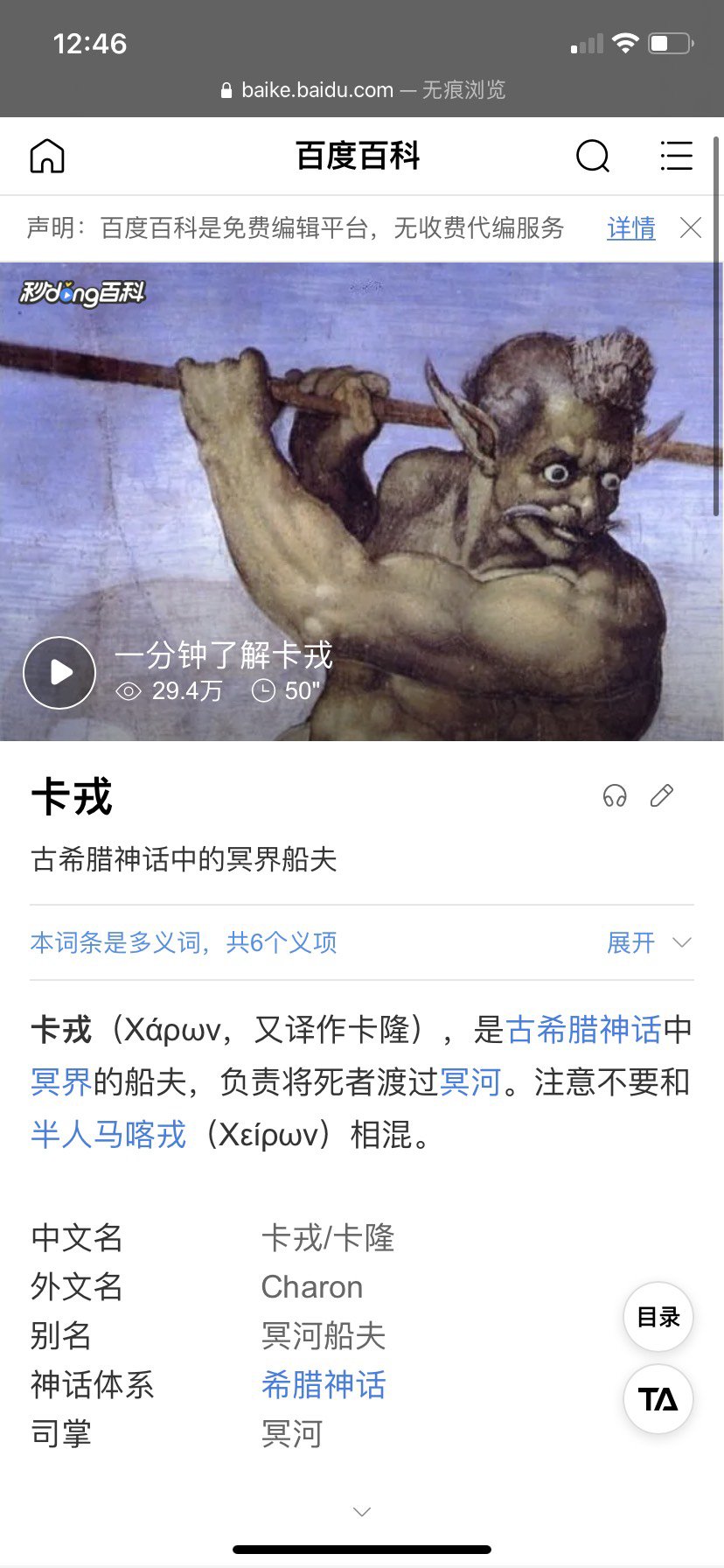Go to Baidu Baike home page
This screenshot has height=1568, width=724.
click(47, 157)
